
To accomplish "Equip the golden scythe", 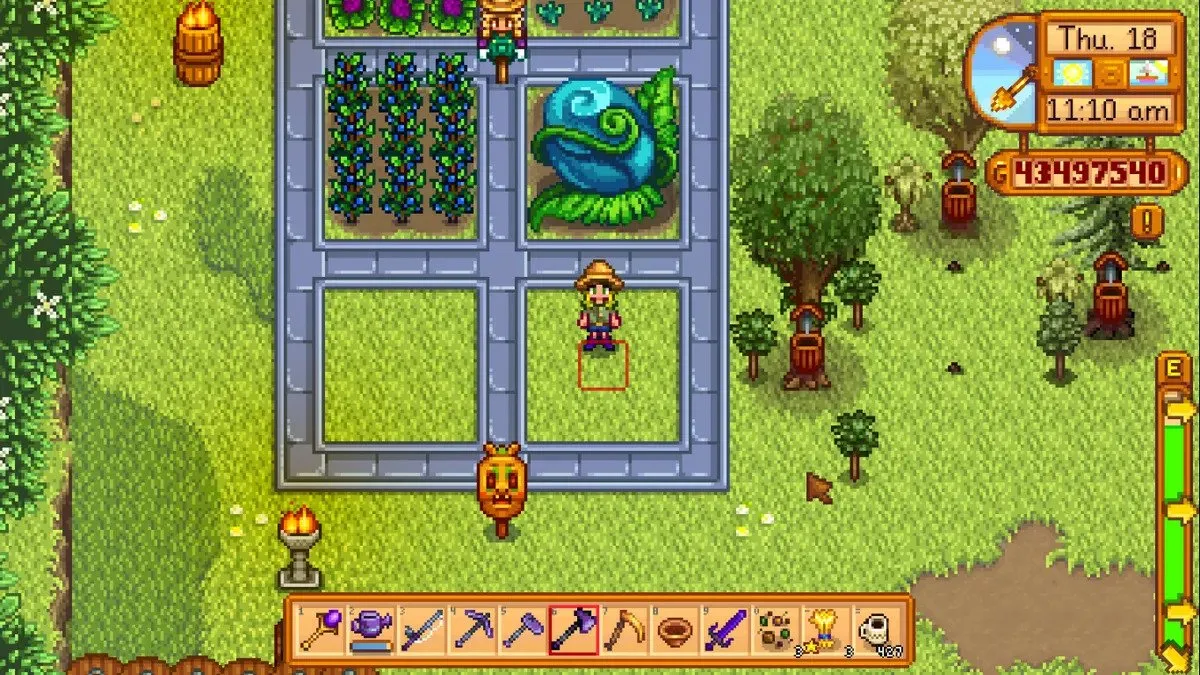I will click(x=625, y=631).
